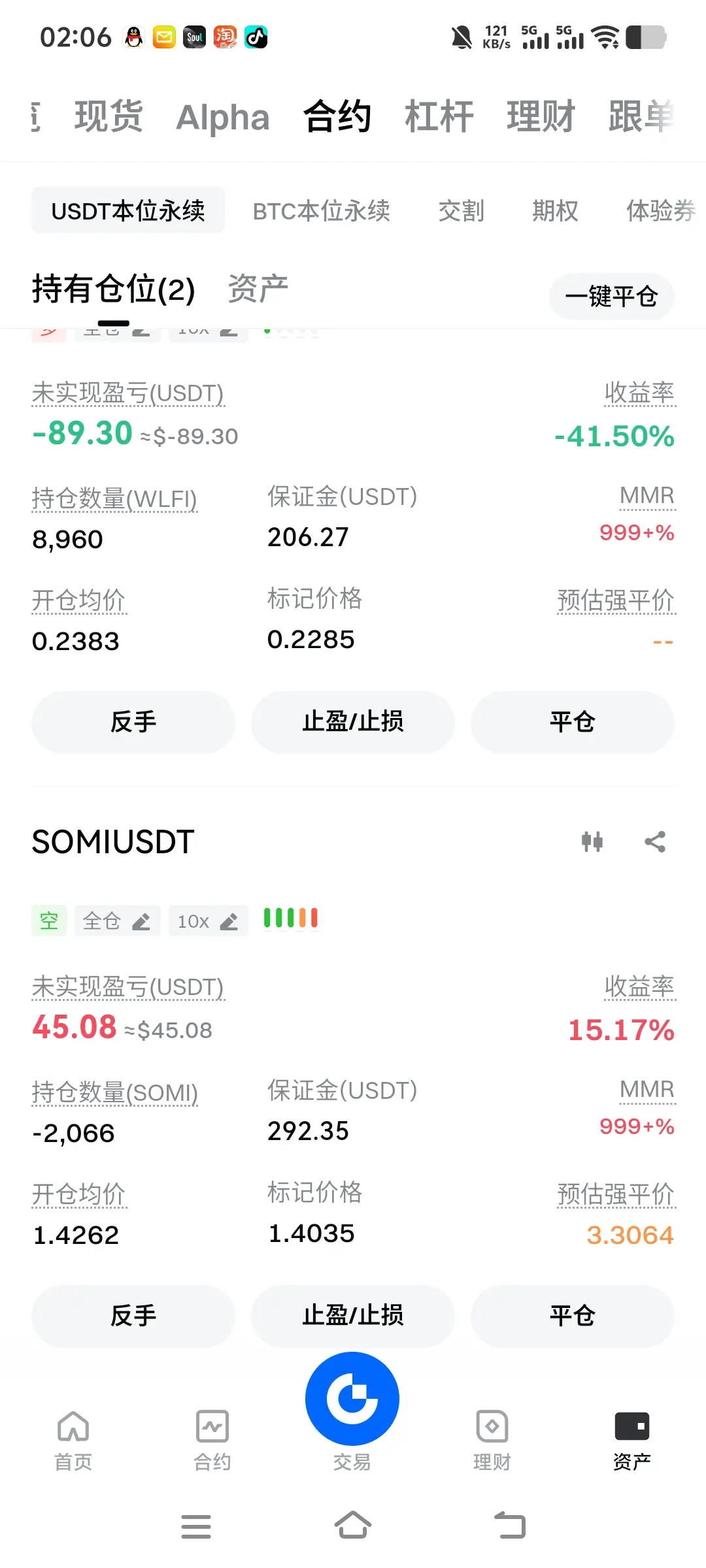The image size is (706, 1568).
Task: Share the SOMIUSDT position
Action: [x=655, y=841]
